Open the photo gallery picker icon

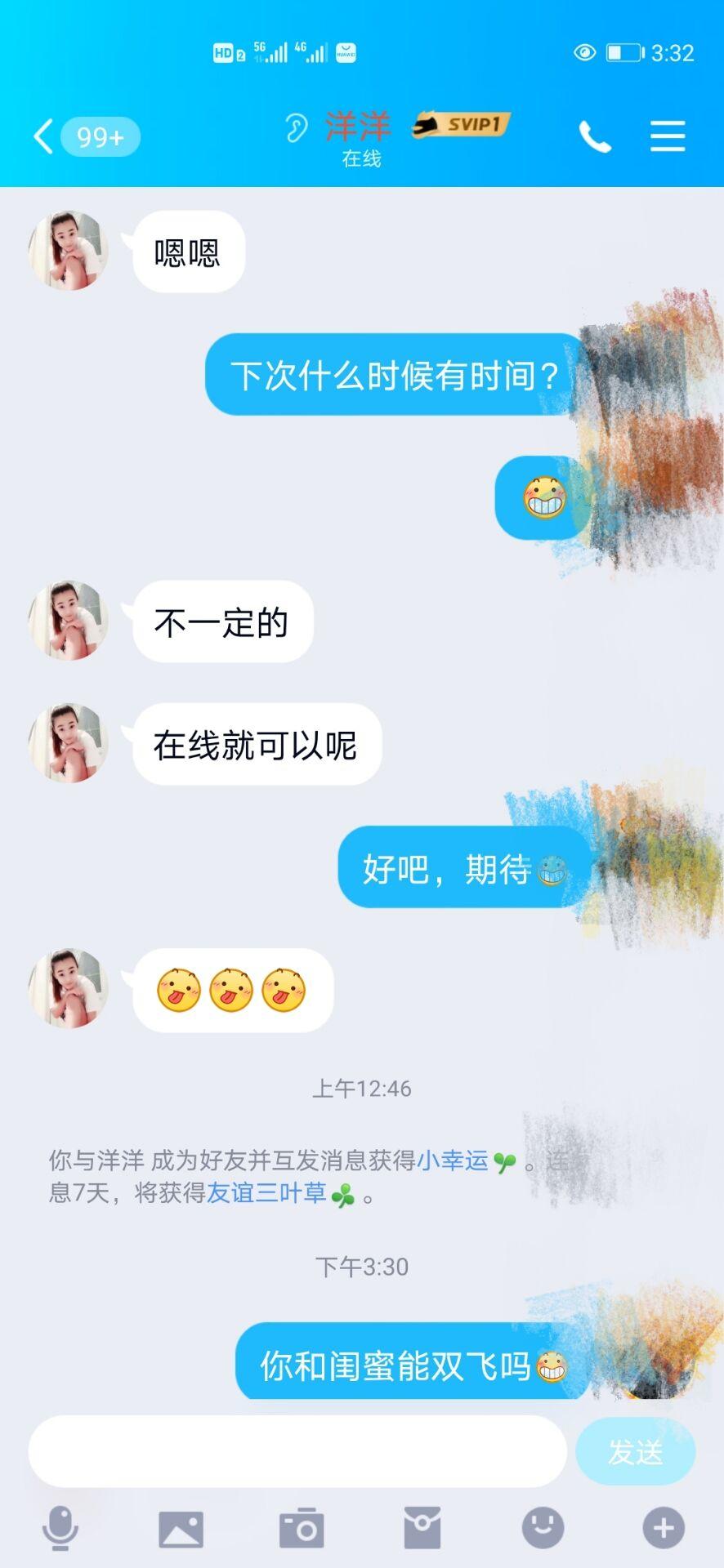(181, 1530)
